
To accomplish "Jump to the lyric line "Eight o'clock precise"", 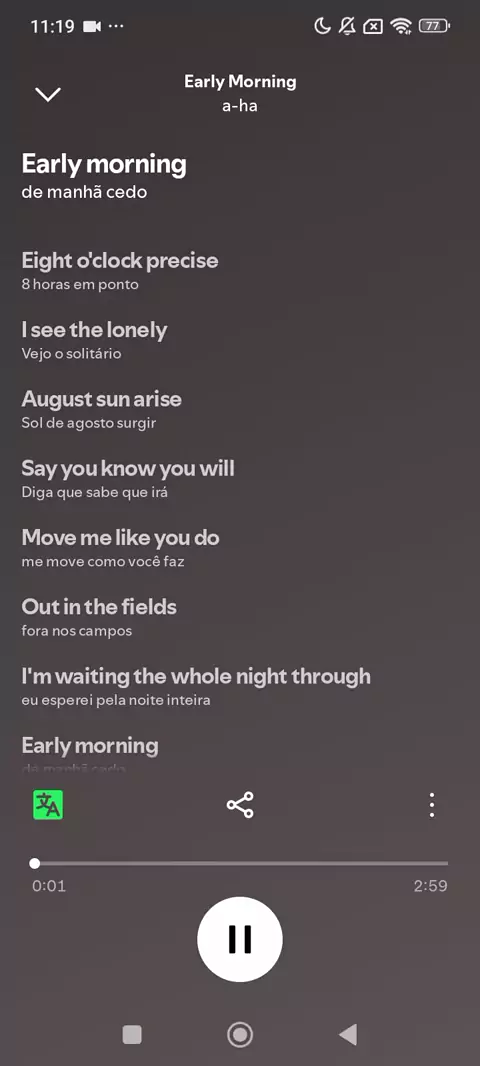I will click(x=120, y=260).
